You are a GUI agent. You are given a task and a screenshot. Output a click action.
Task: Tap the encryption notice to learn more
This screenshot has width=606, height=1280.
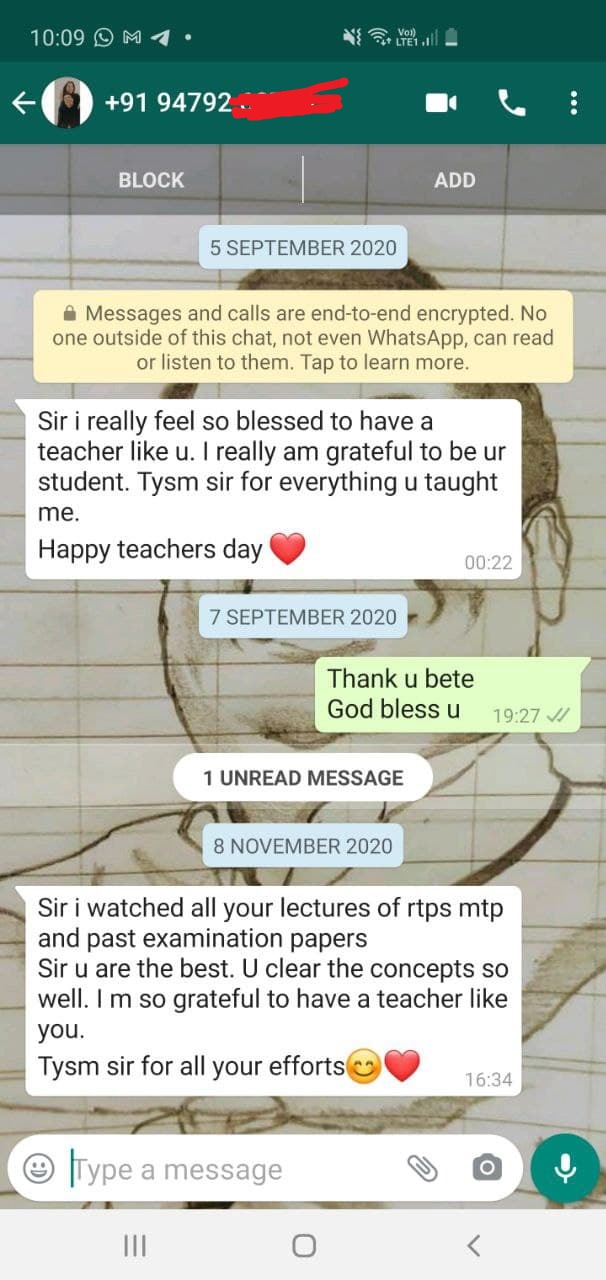[303, 337]
